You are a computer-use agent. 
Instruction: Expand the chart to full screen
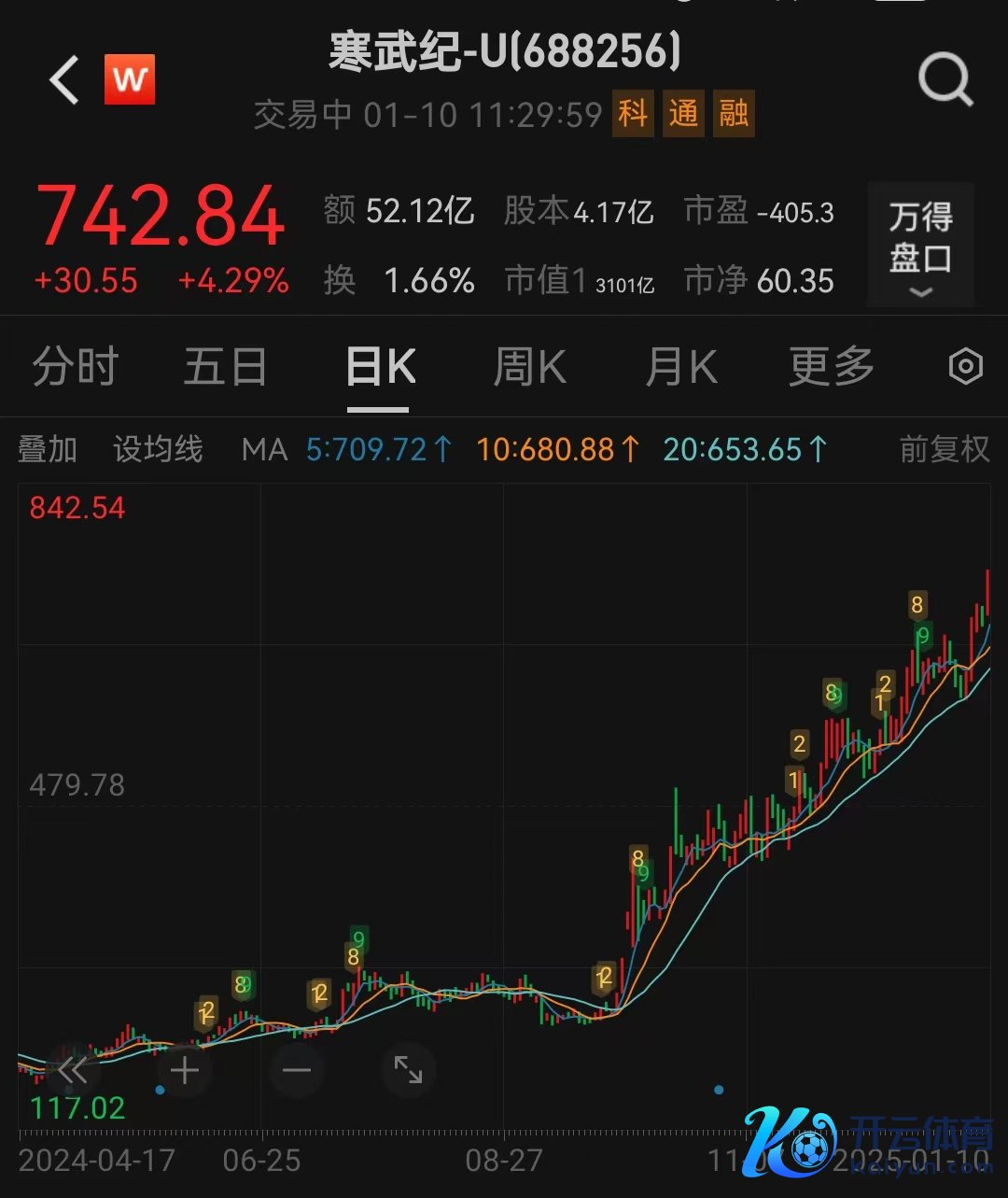[408, 1070]
